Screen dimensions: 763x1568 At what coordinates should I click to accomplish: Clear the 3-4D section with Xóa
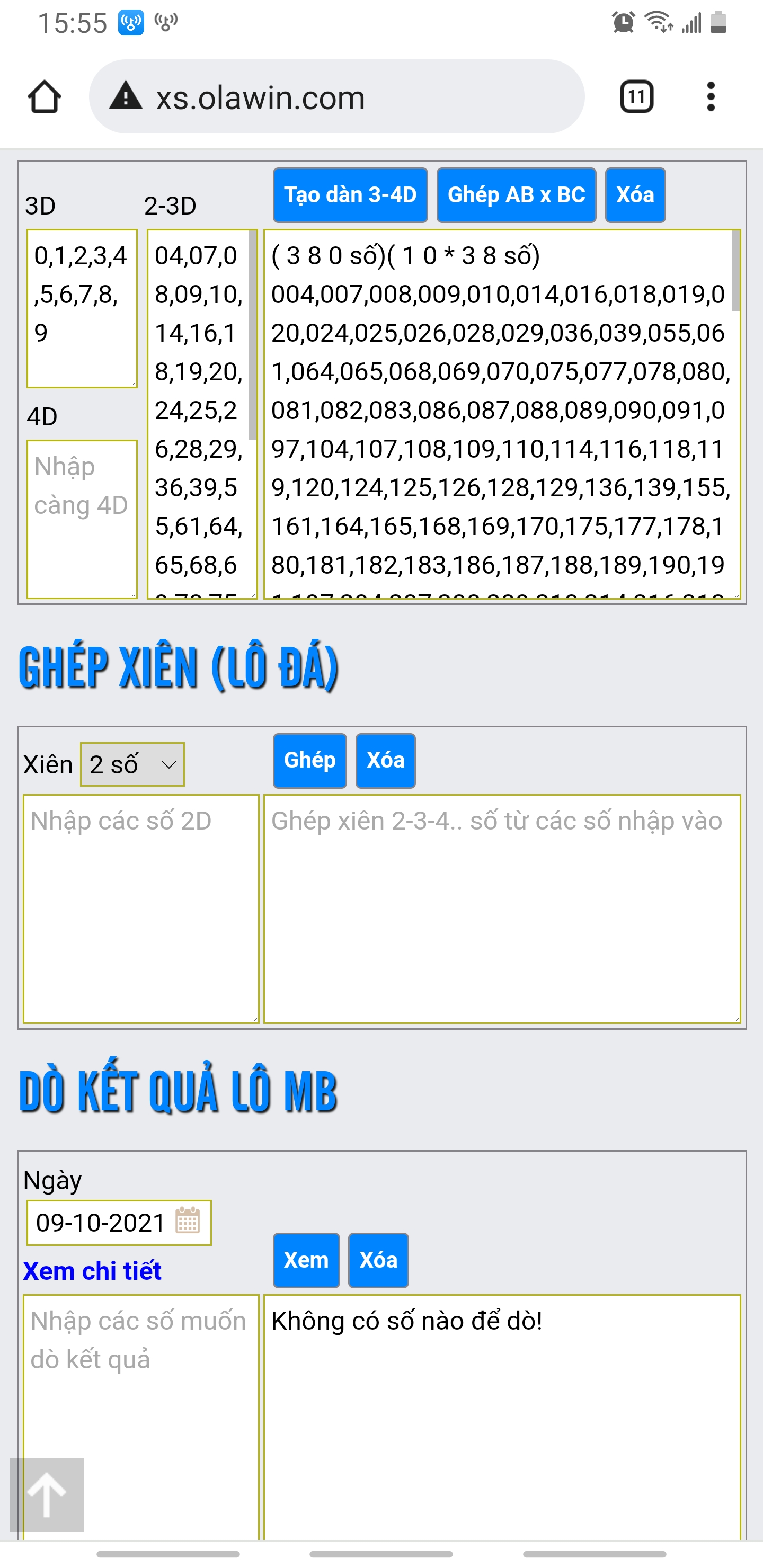tap(635, 195)
